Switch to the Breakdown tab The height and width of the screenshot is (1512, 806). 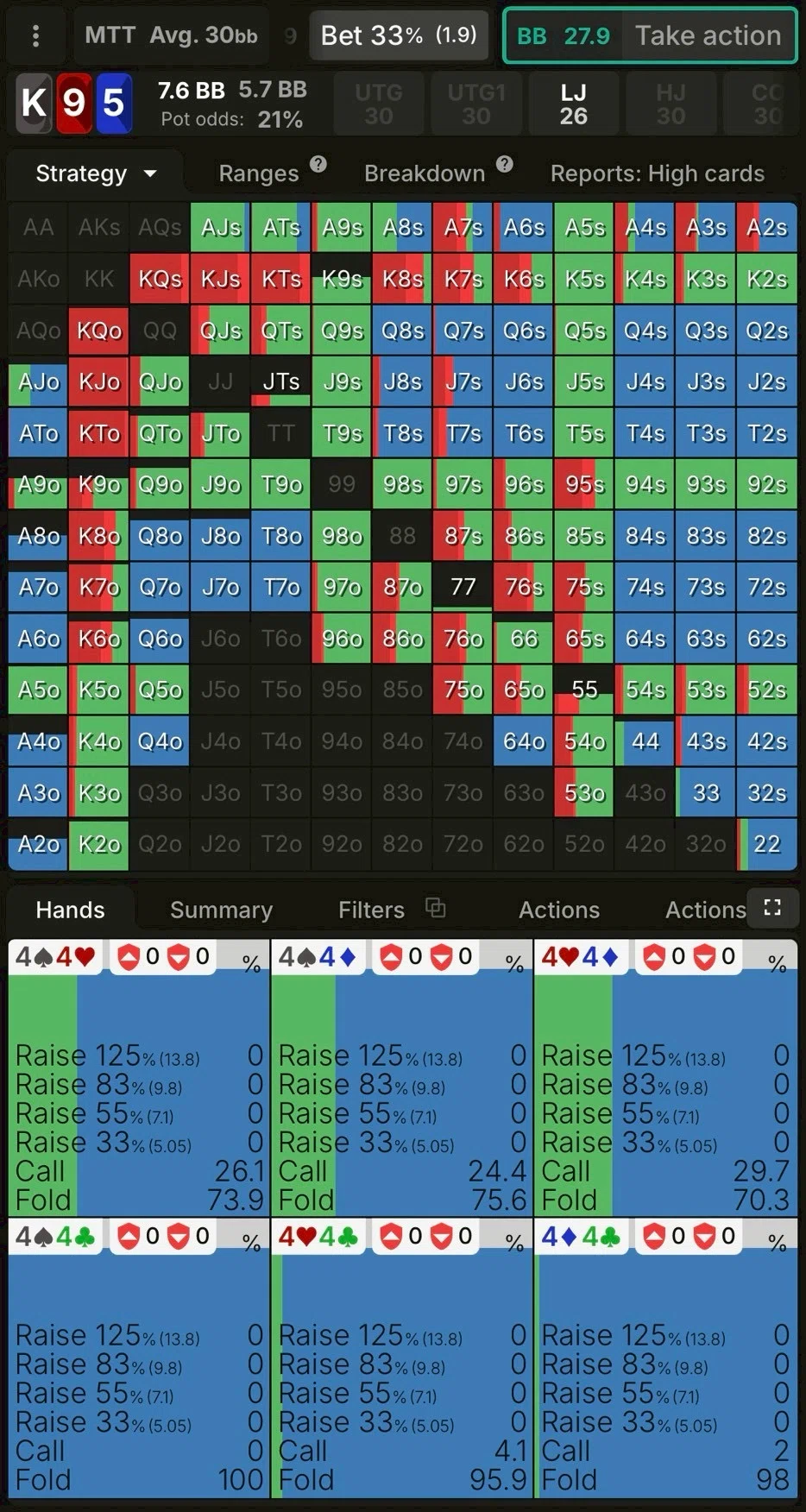click(425, 173)
